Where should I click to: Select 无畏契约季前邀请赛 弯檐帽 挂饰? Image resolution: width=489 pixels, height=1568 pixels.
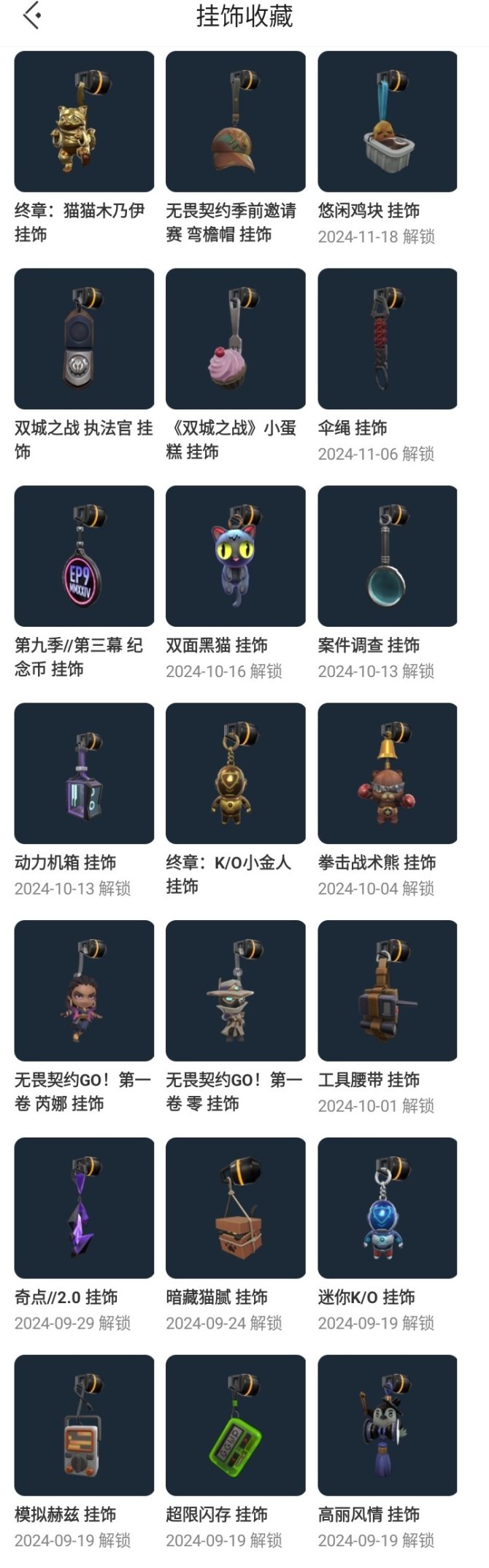tap(236, 122)
